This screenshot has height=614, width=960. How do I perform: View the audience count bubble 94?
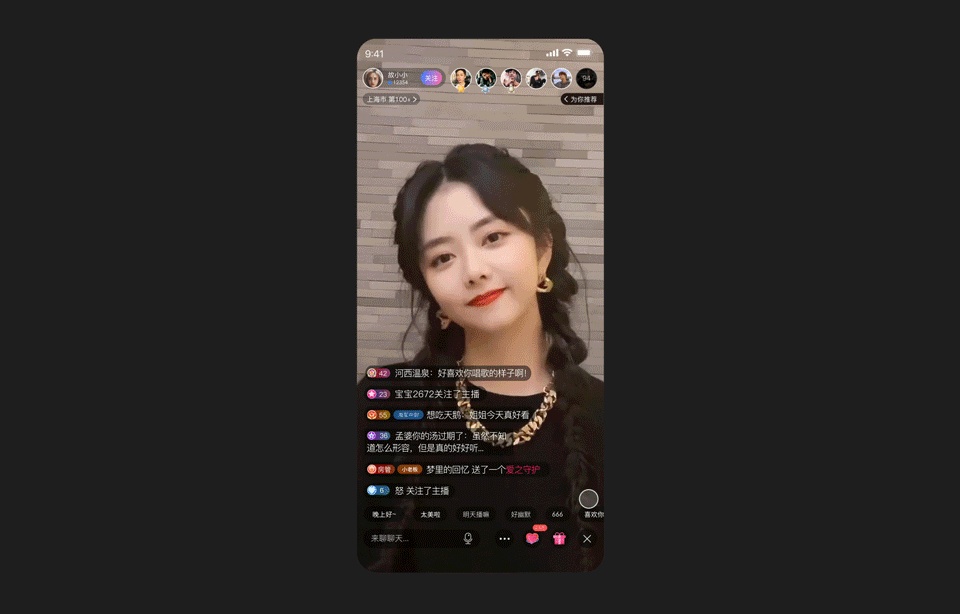(587, 78)
